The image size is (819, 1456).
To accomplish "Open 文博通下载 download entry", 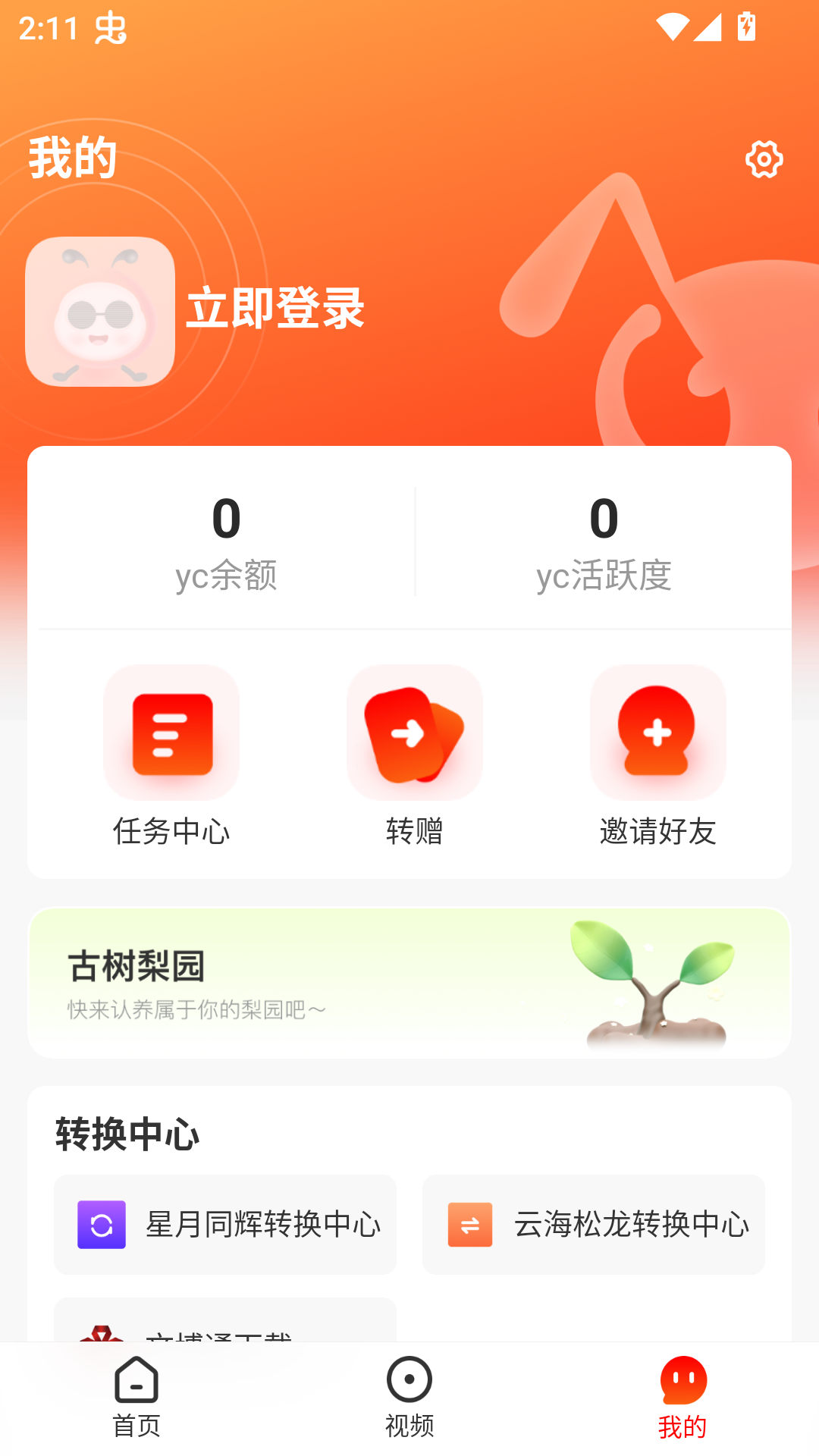I will click(x=224, y=1333).
